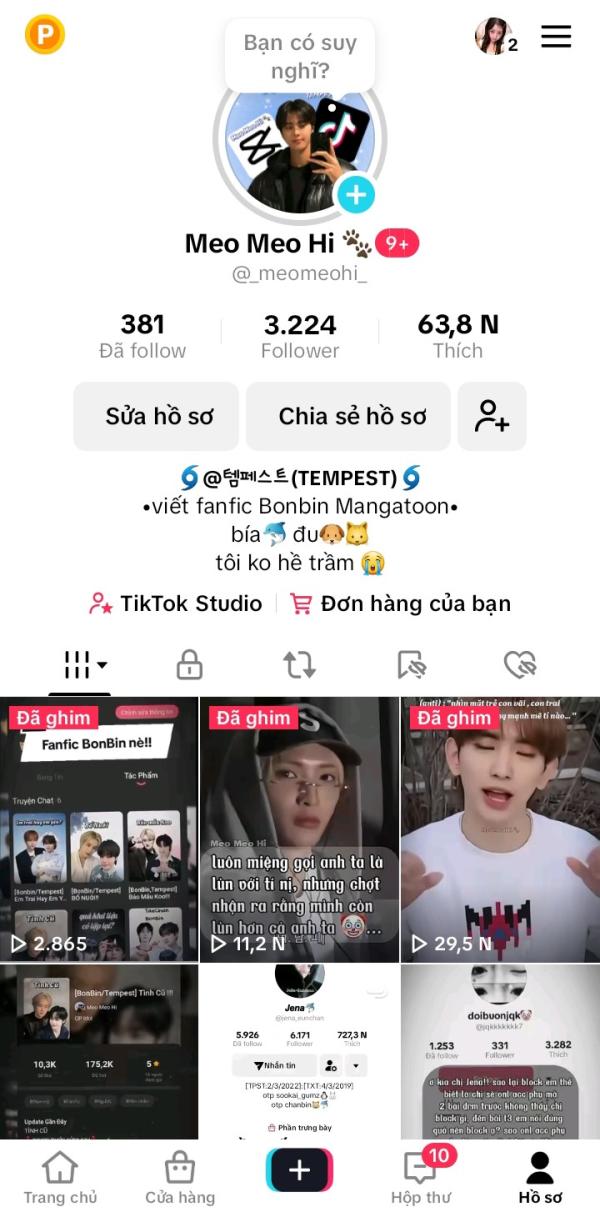Open the pinned Fanfic BonBin video
Image resolution: width=600 pixels, height=1222 pixels.
coord(99,830)
